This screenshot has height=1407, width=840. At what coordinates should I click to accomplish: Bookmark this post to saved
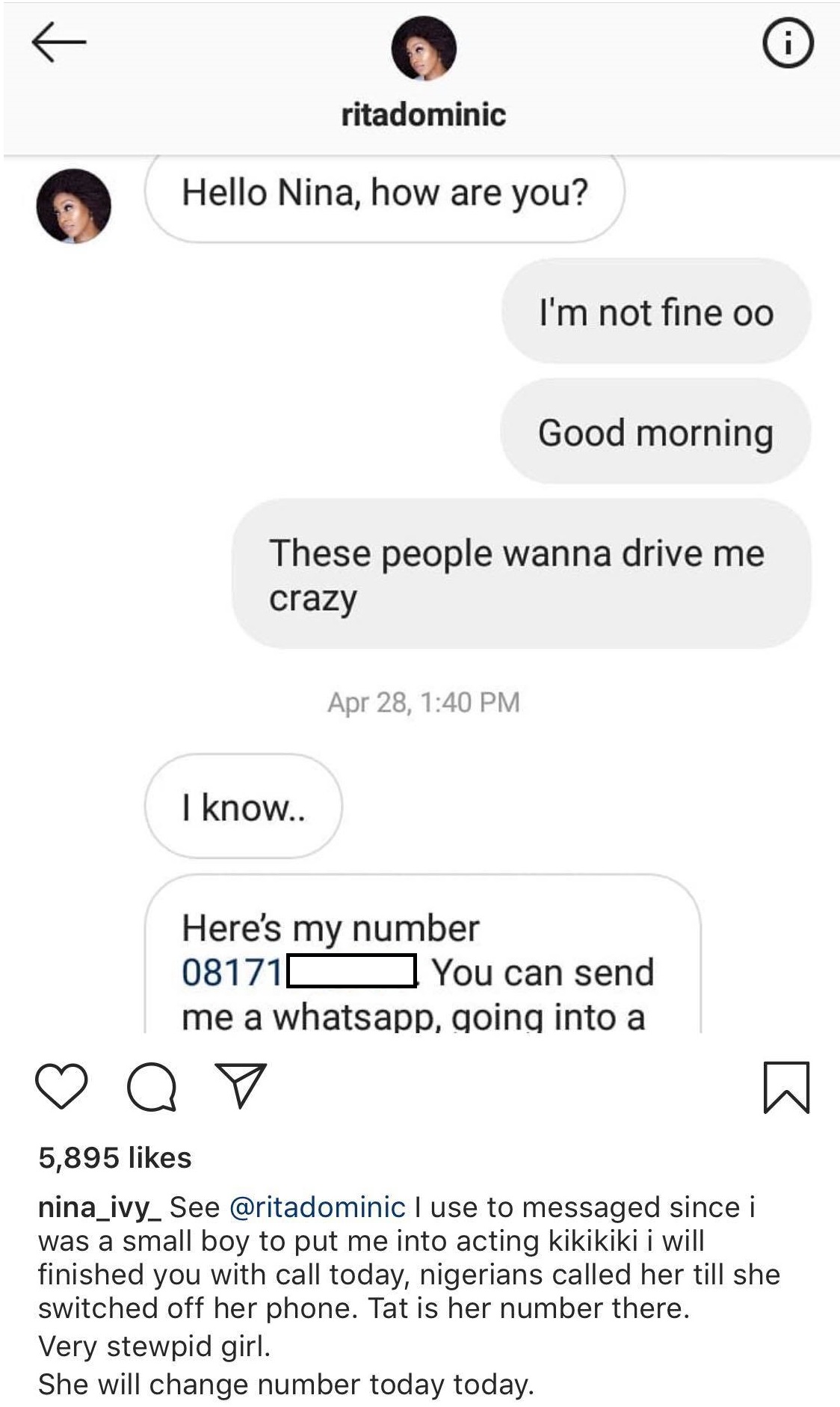pyautogui.click(x=786, y=1087)
